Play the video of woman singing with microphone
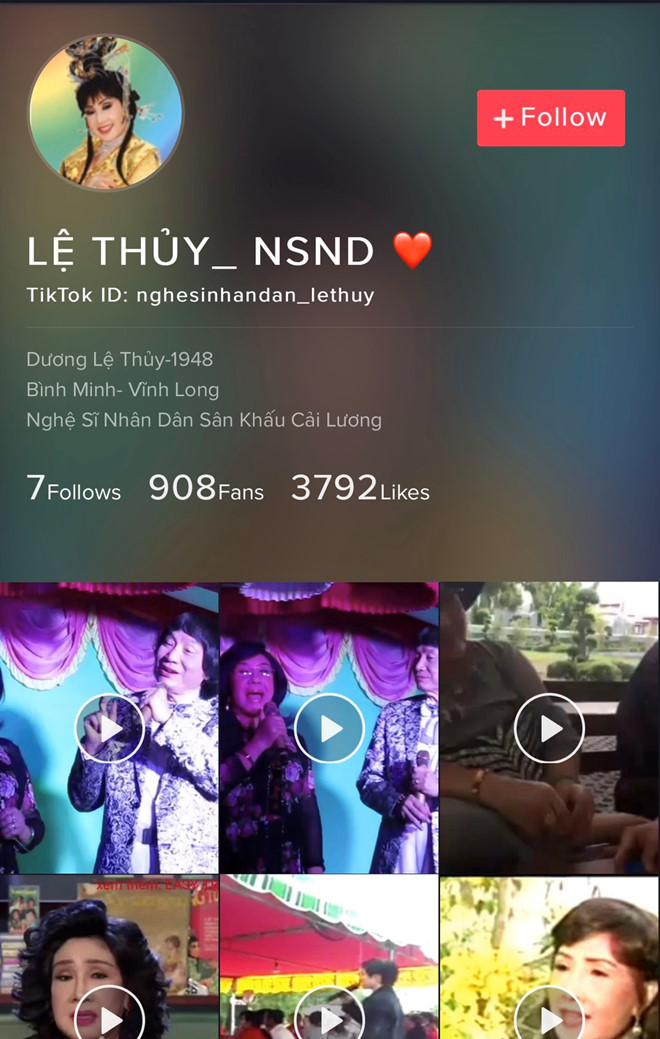 (x=329, y=729)
